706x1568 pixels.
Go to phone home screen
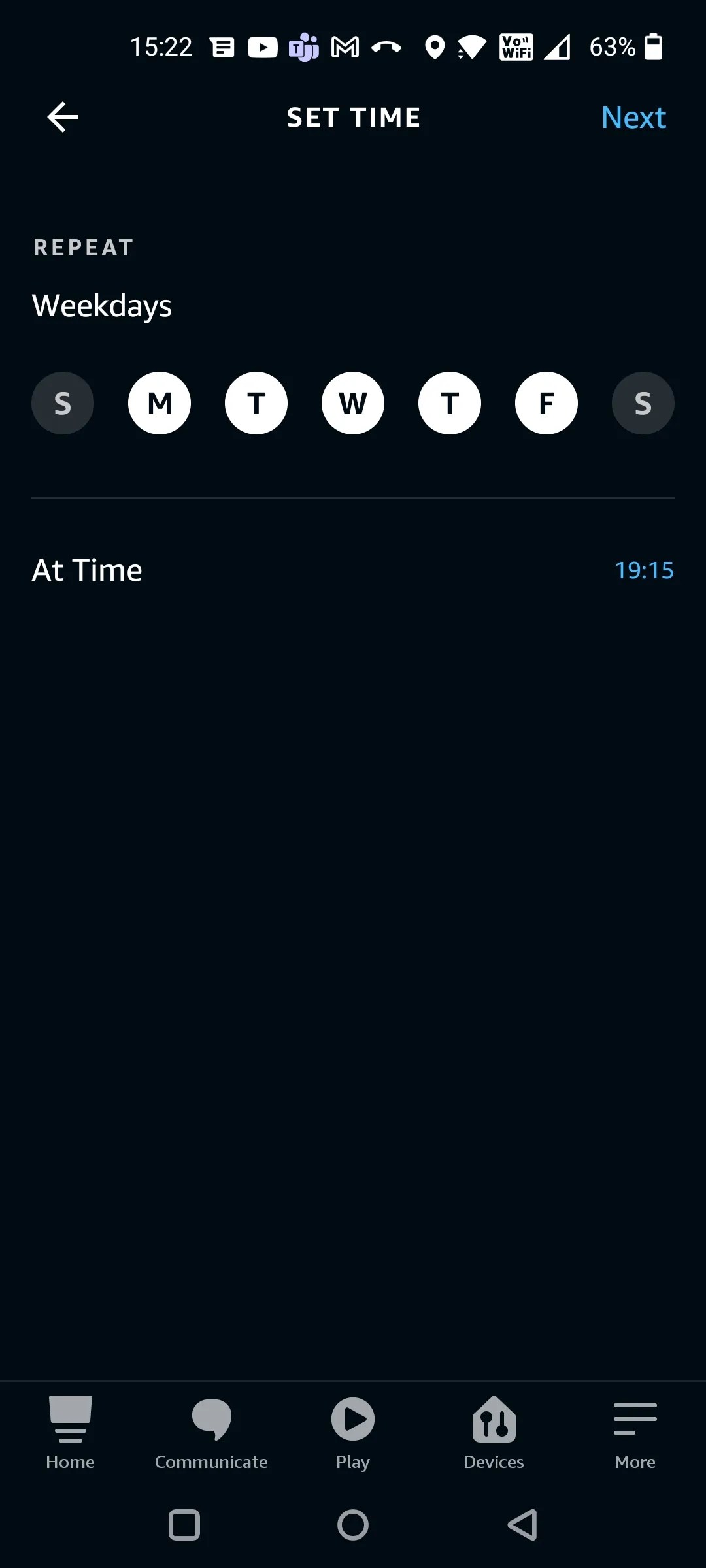point(353,1525)
